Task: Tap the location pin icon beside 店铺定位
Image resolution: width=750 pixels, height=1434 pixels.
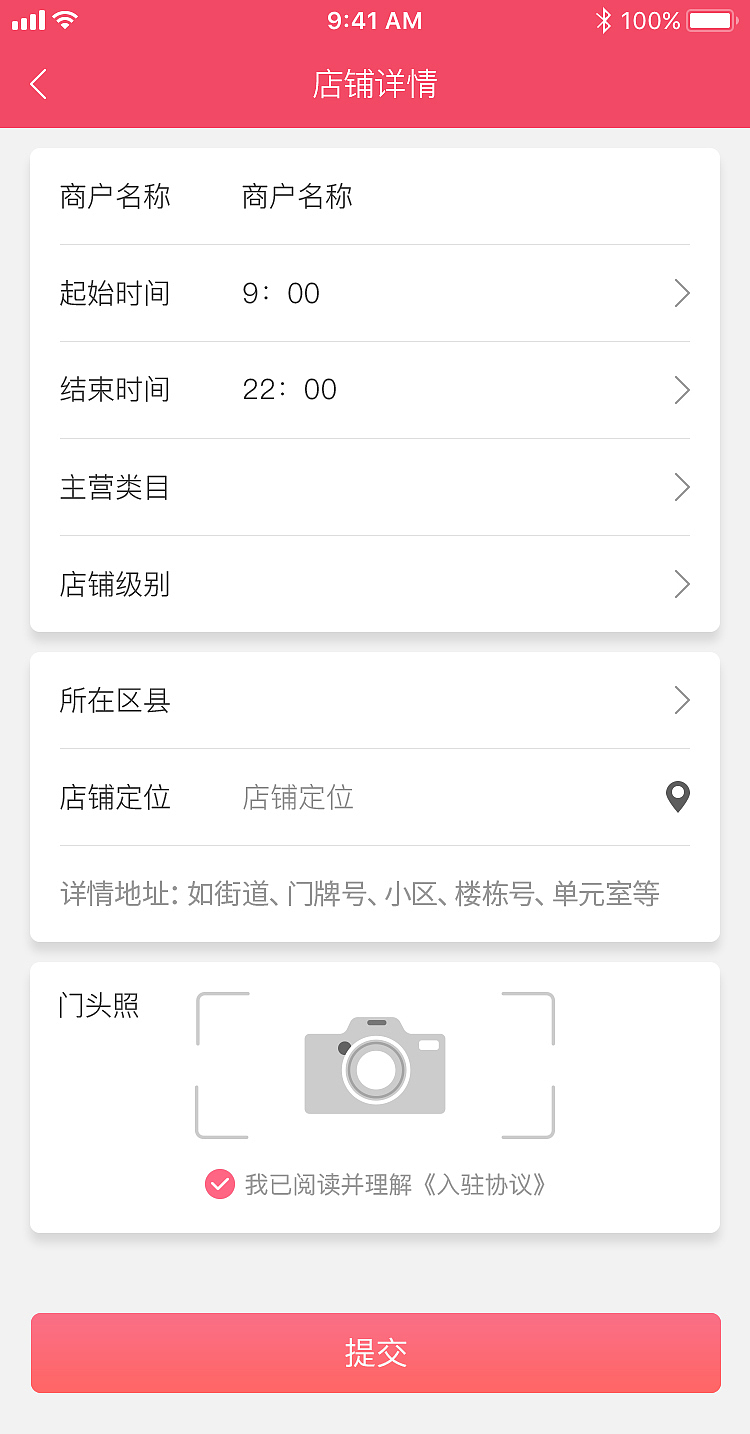Action: 678,797
